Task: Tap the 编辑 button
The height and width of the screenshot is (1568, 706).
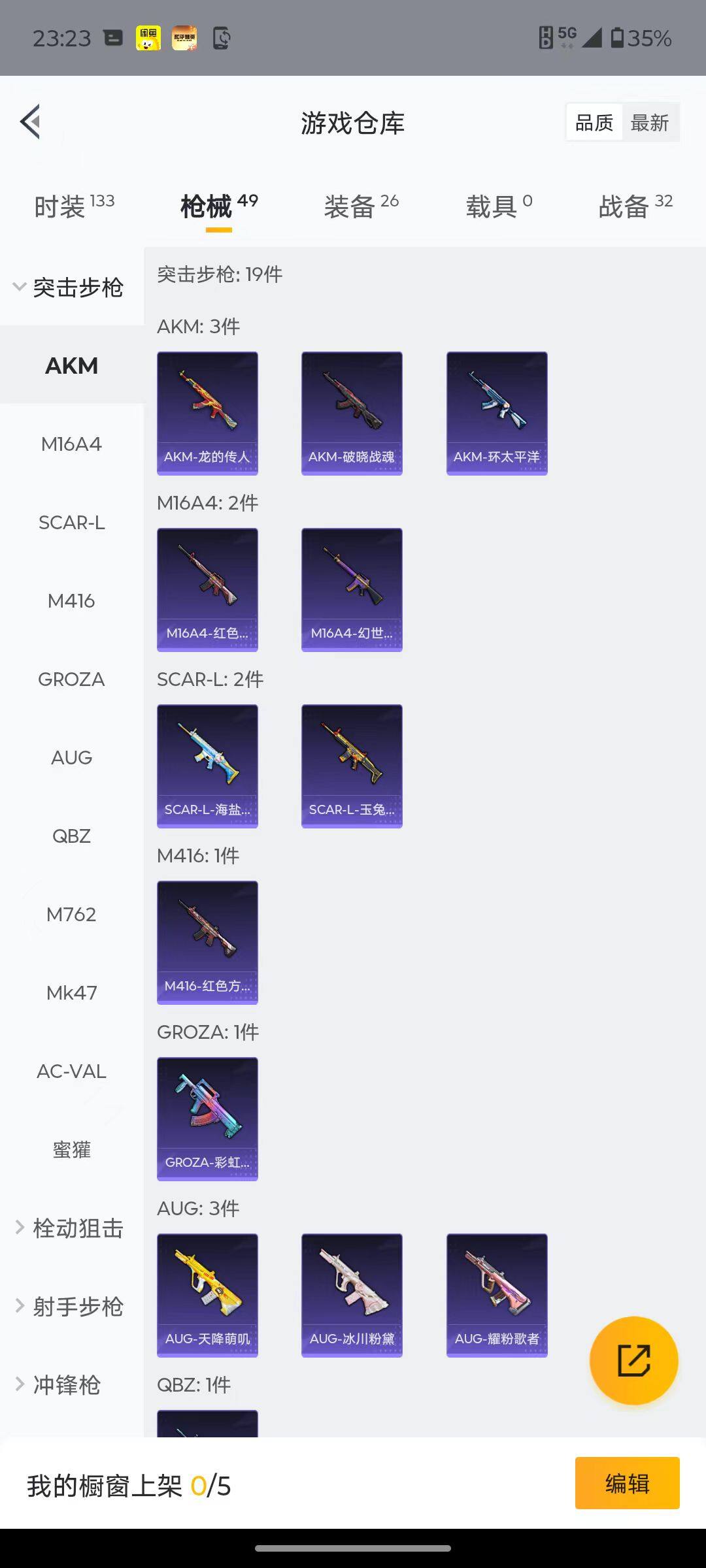Action: [627, 1483]
